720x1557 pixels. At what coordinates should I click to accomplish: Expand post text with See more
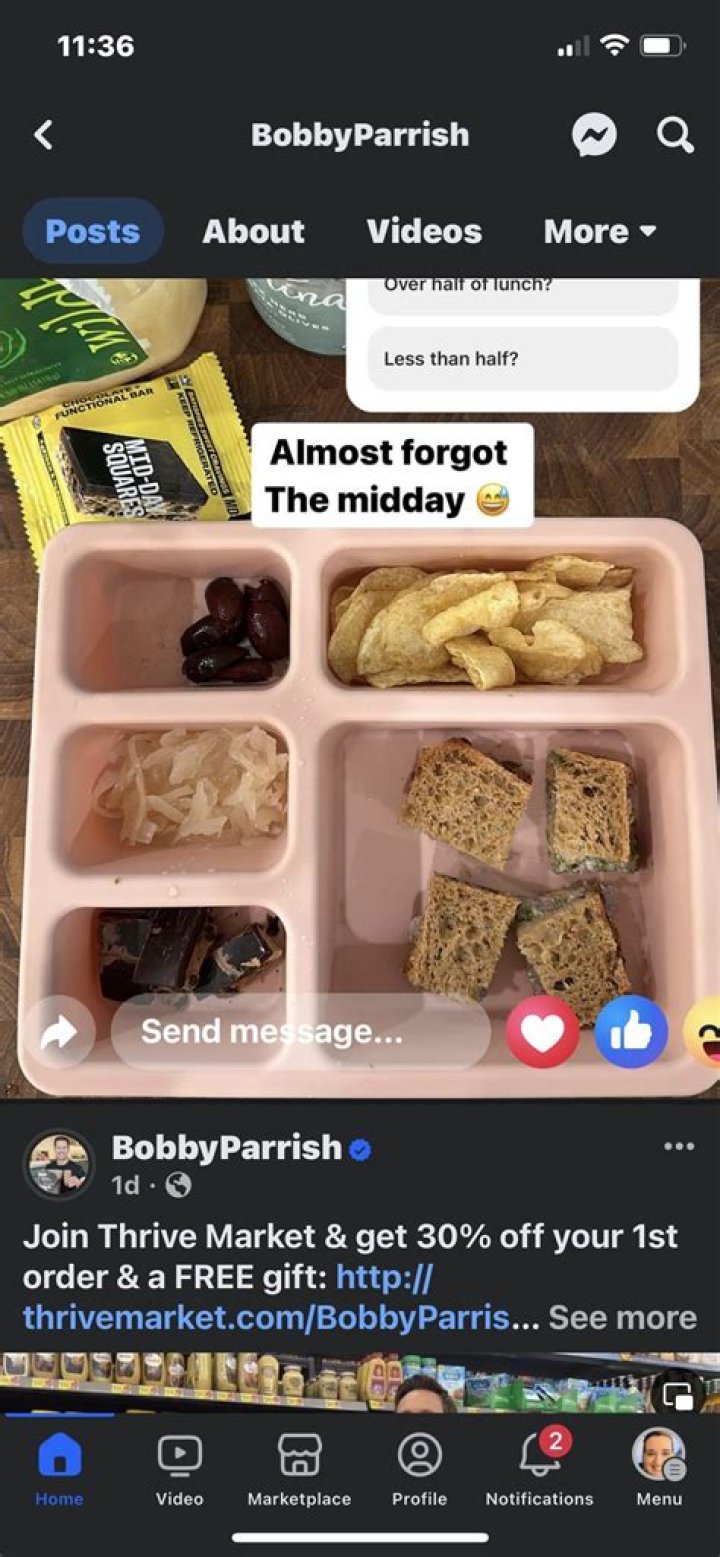coord(622,1317)
